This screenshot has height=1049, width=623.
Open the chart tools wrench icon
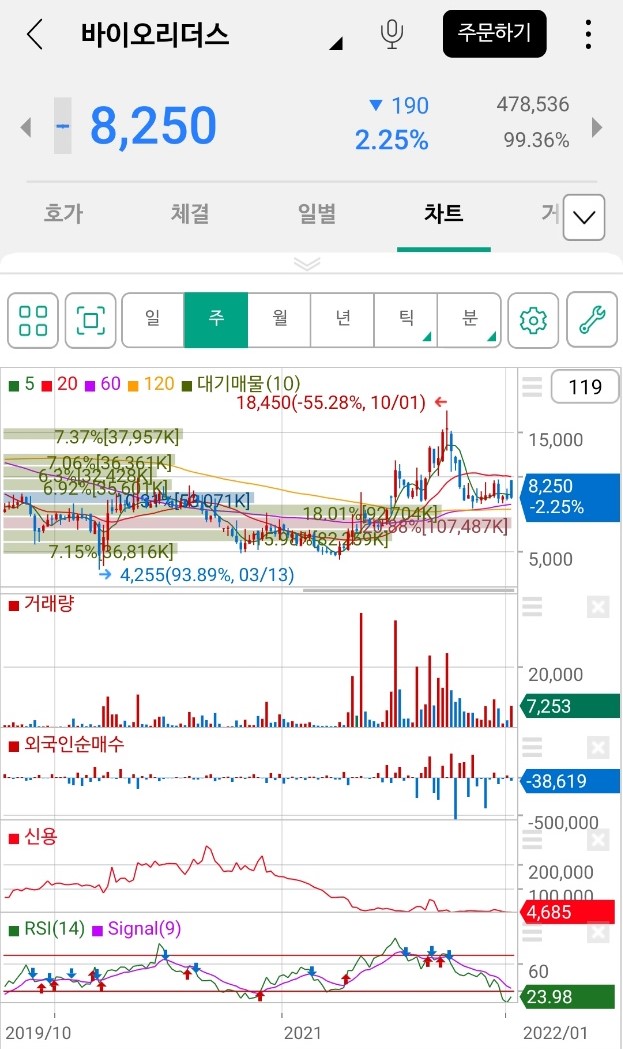592,320
